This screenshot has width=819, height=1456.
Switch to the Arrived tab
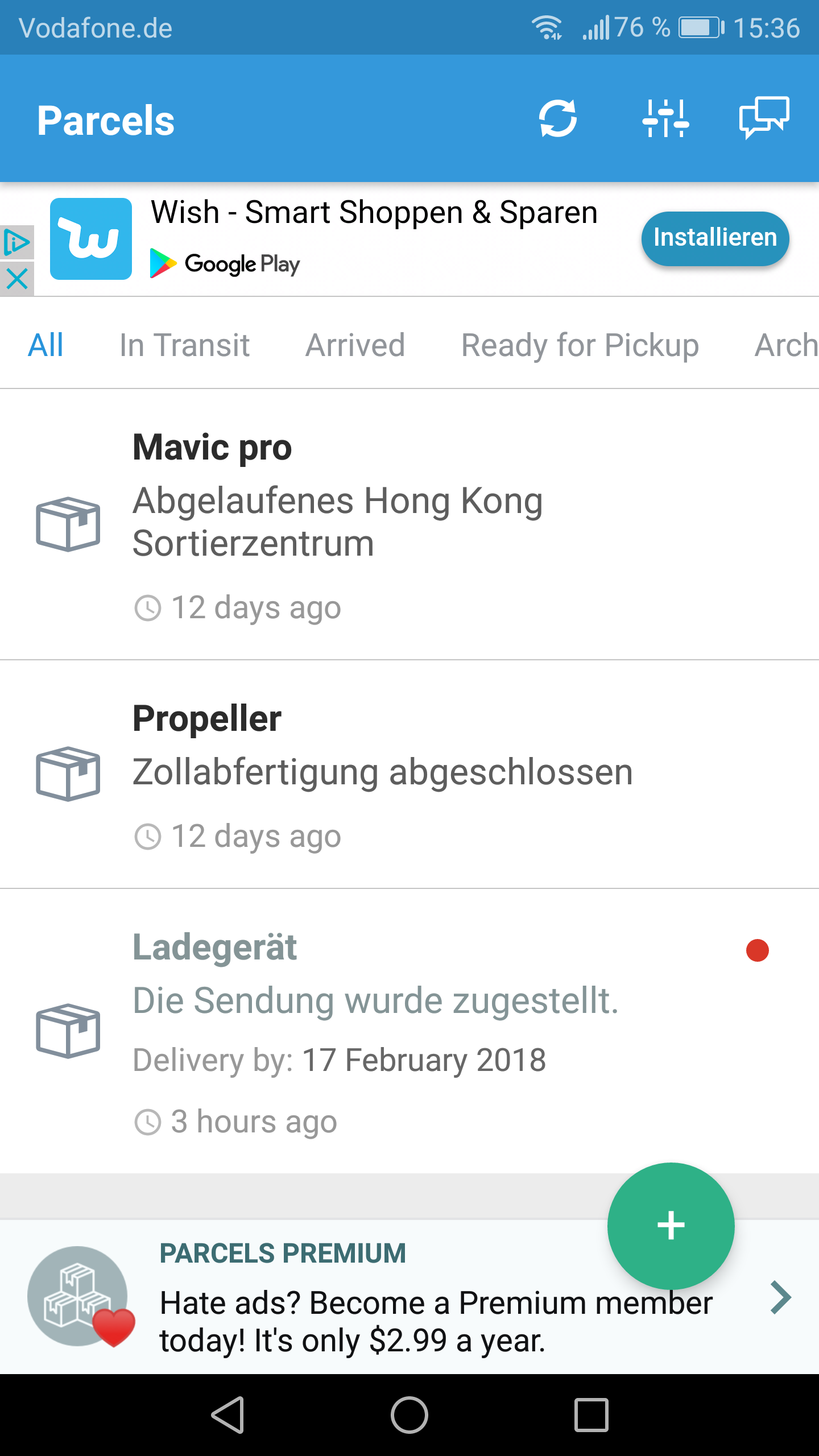(355, 345)
